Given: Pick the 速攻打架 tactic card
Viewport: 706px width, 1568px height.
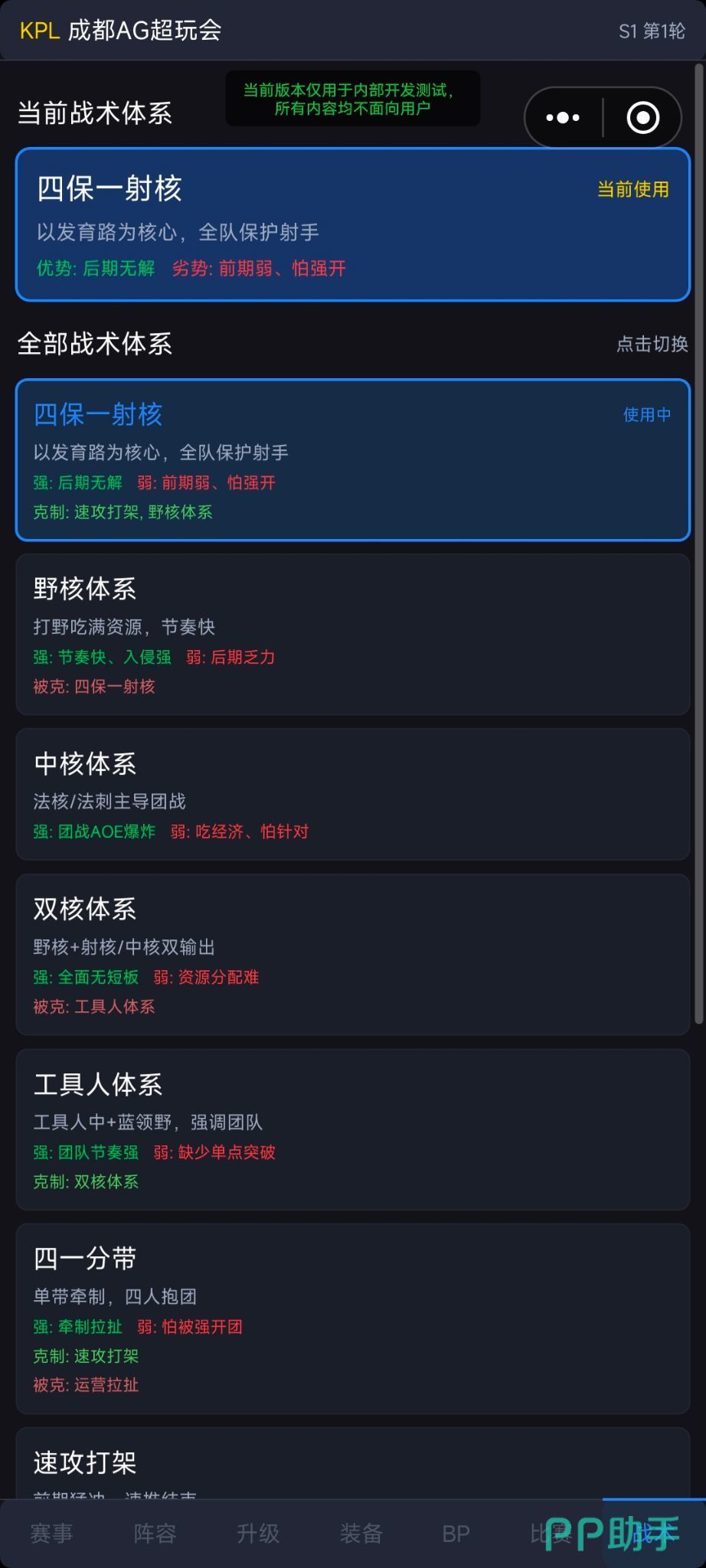Looking at the screenshot, I should click(x=352, y=1464).
